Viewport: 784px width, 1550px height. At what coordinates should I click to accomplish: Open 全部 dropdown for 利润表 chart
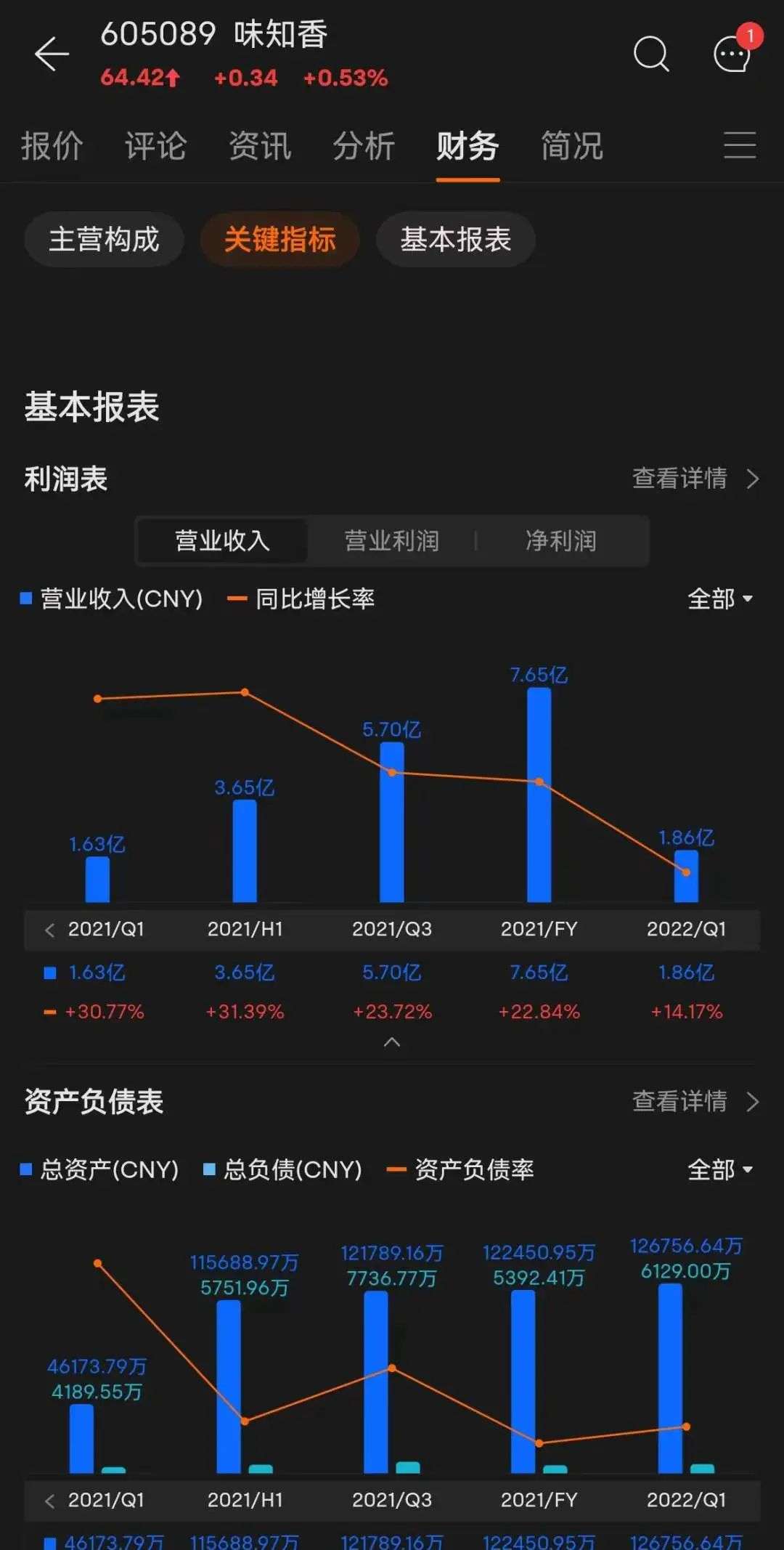(x=720, y=599)
